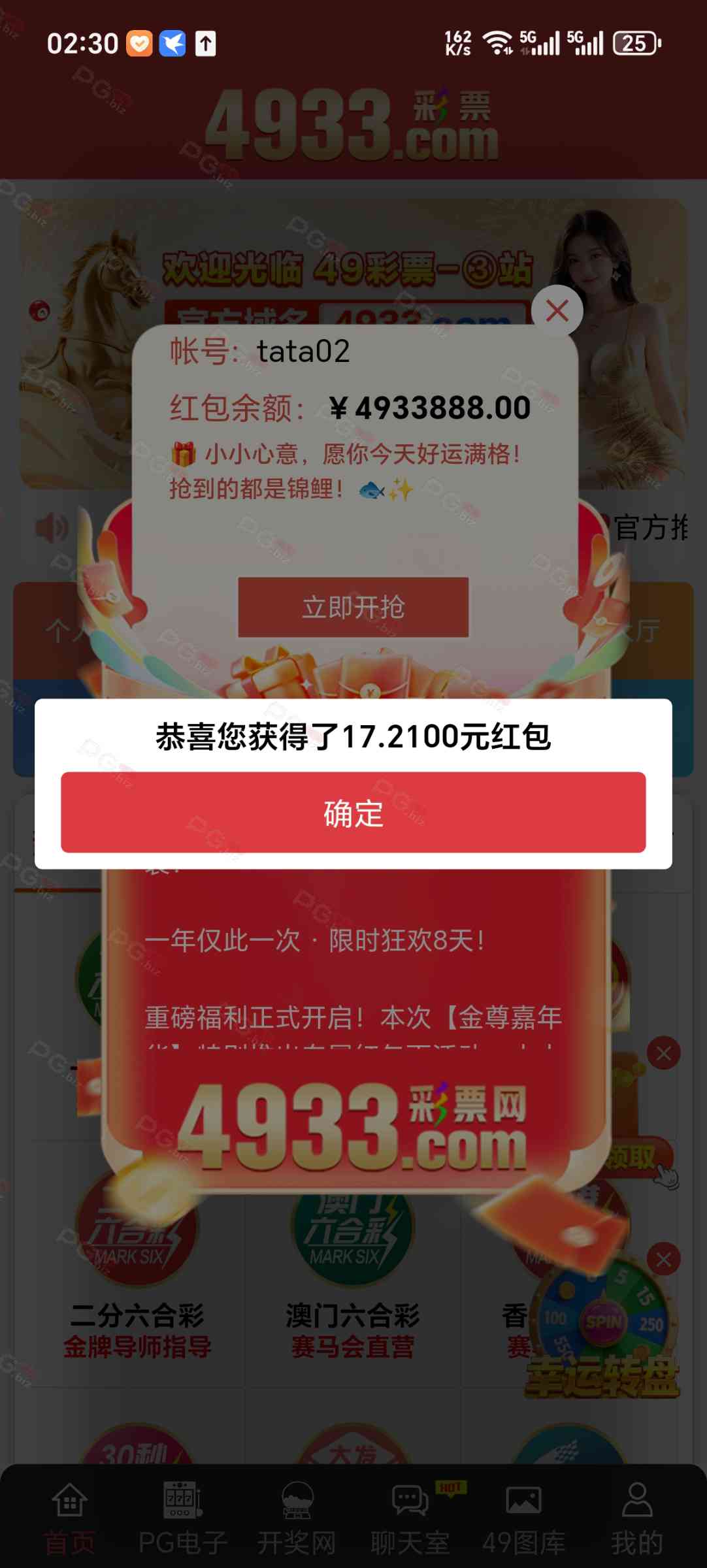This screenshot has height=1568, width=707.
Task: Tap 立即开抢 to grab red packet
Action: [353, 607]
